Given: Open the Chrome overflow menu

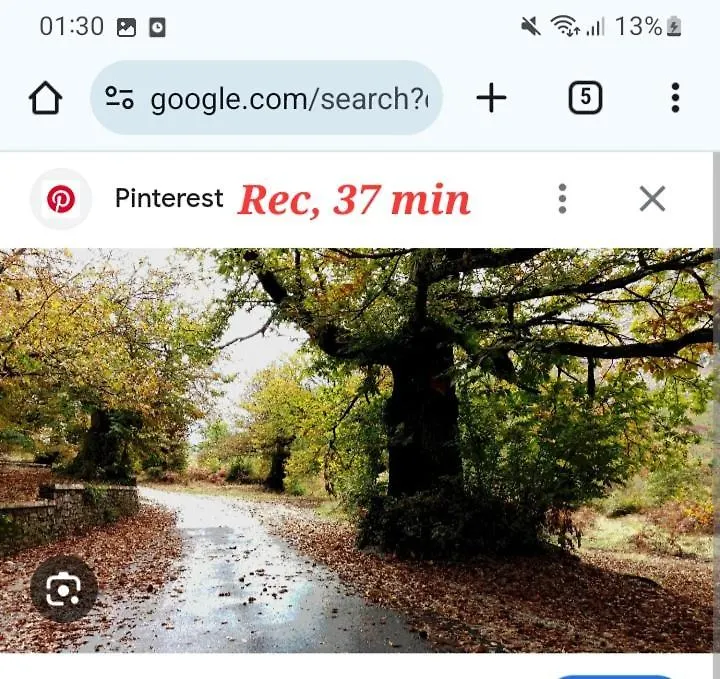Looking at the screenshot, I should click(x=675, y=98).
